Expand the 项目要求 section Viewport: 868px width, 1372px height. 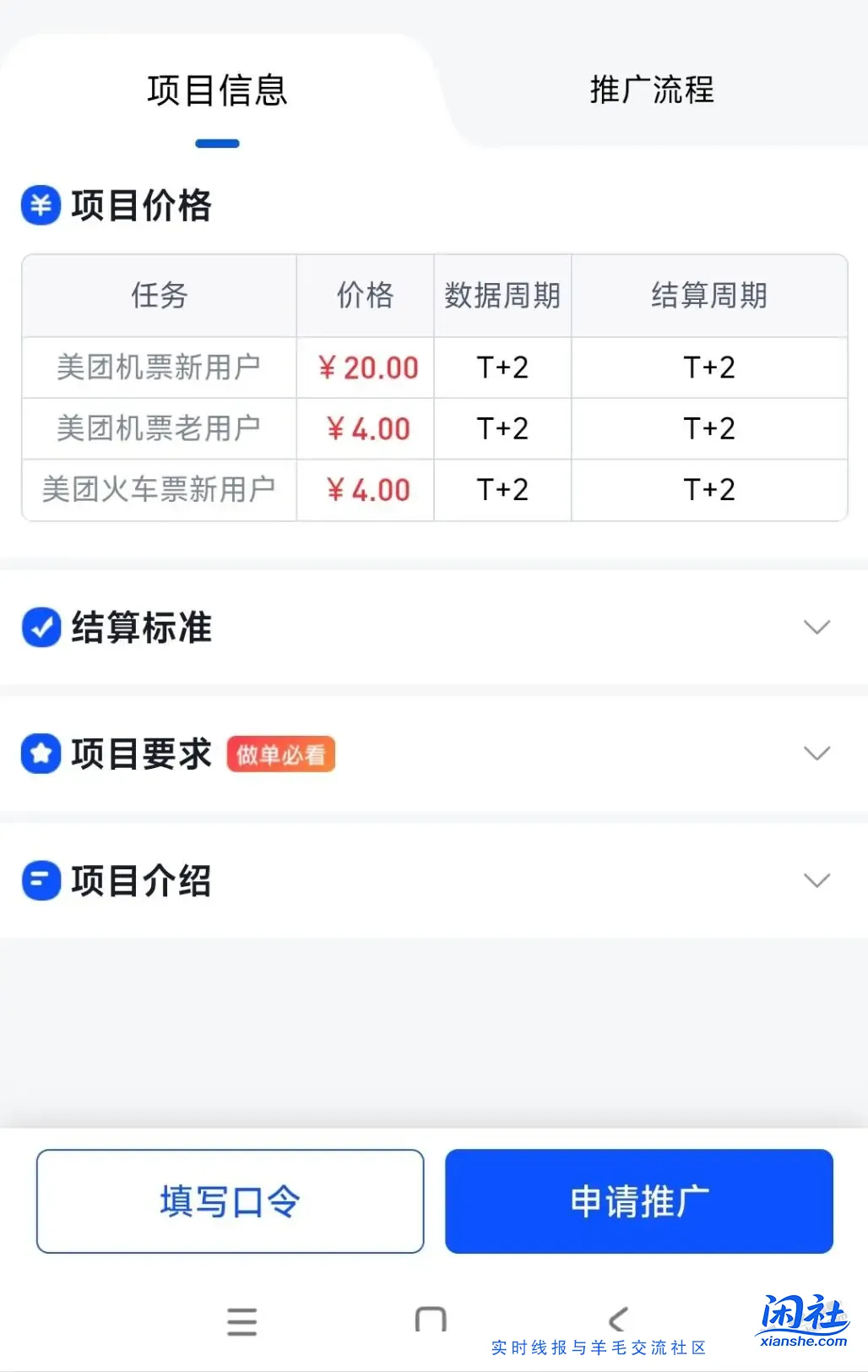pos(816,753)
